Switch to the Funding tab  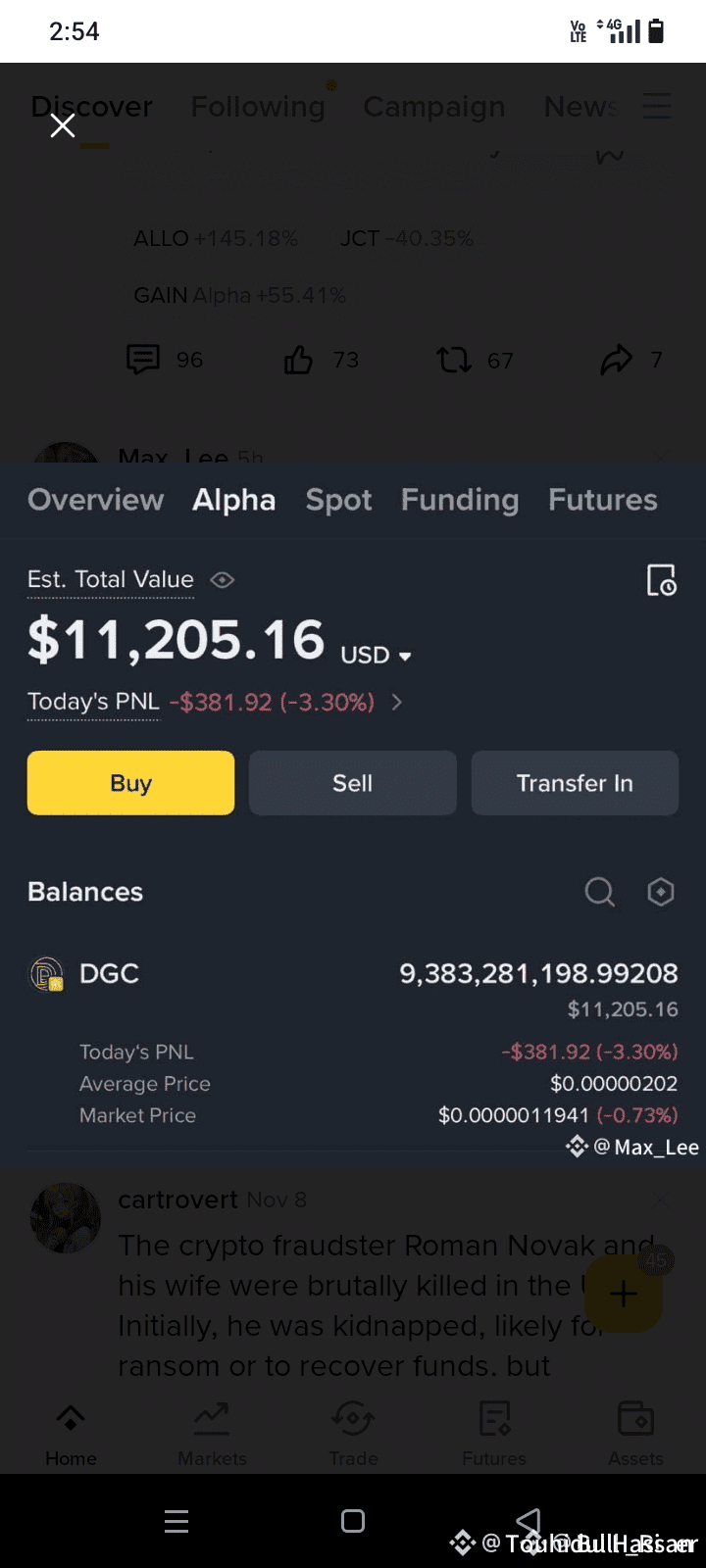click(459, 500)
